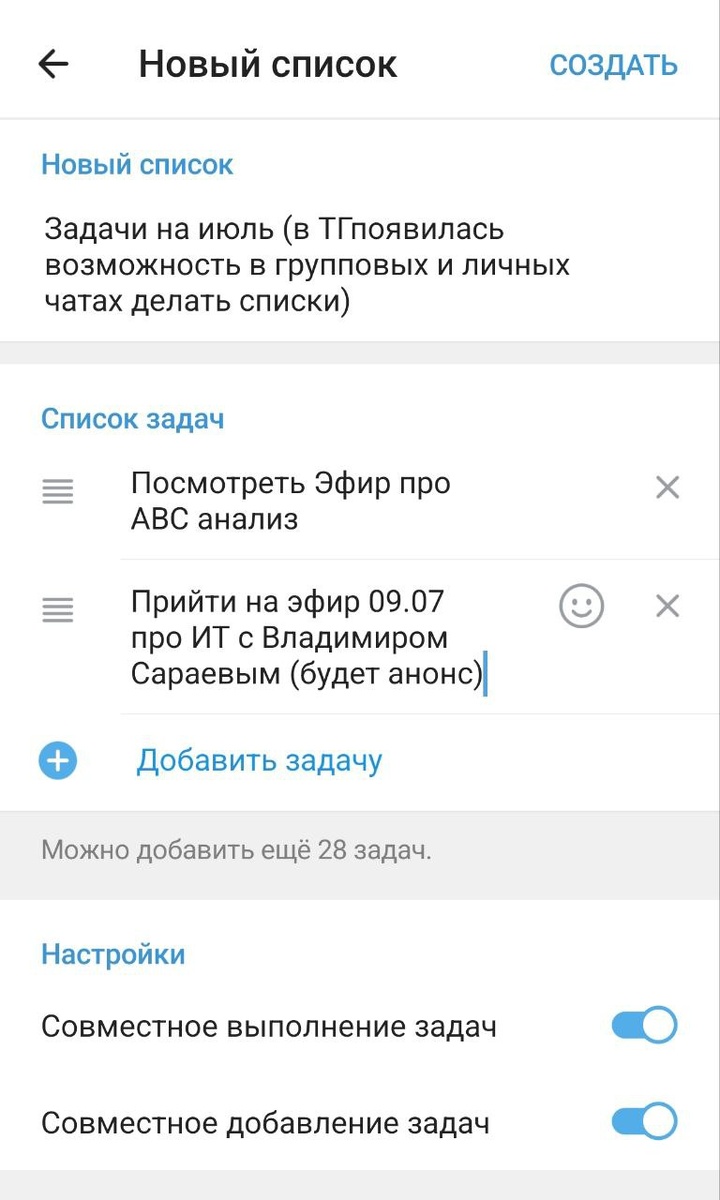
Task: Click the back arrow to exit list creation
Action: coord(52,63)
